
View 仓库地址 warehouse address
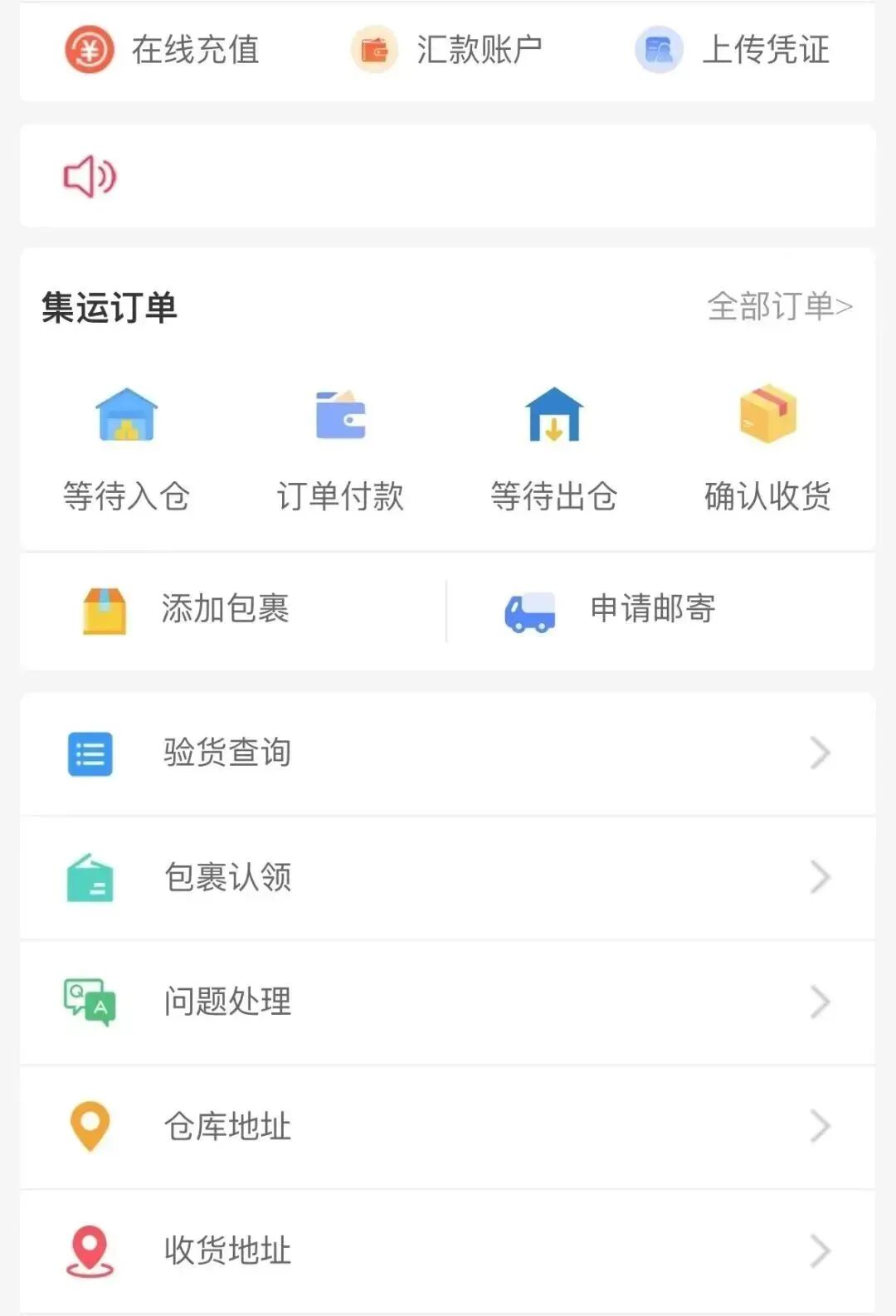click(x=448, y=1127)
